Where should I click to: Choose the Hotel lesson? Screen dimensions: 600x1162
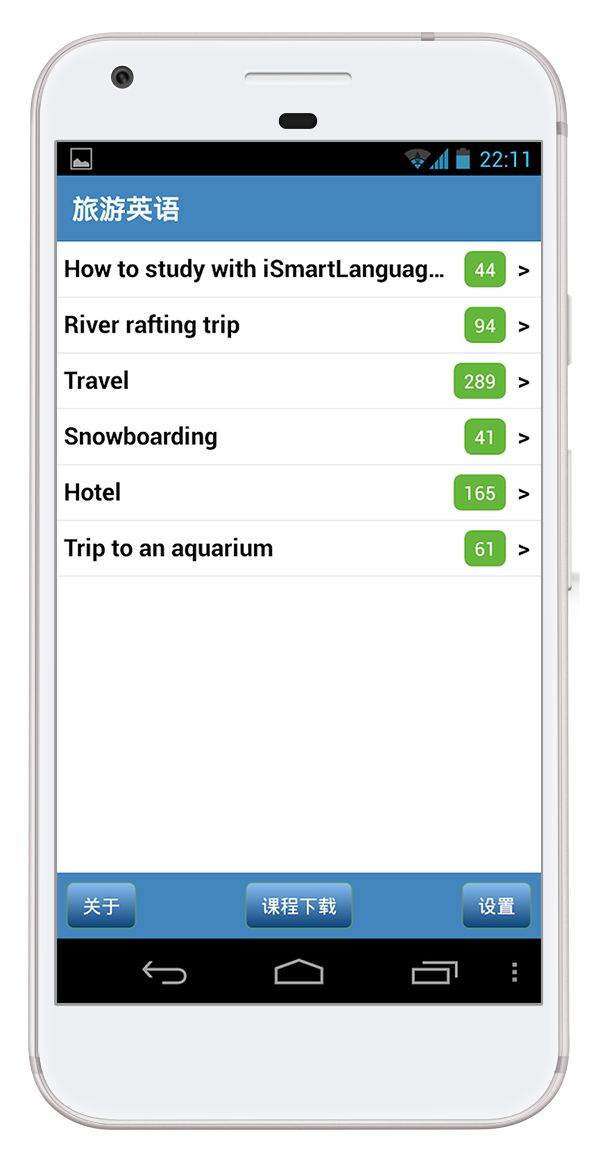click(x=299, y=493)
